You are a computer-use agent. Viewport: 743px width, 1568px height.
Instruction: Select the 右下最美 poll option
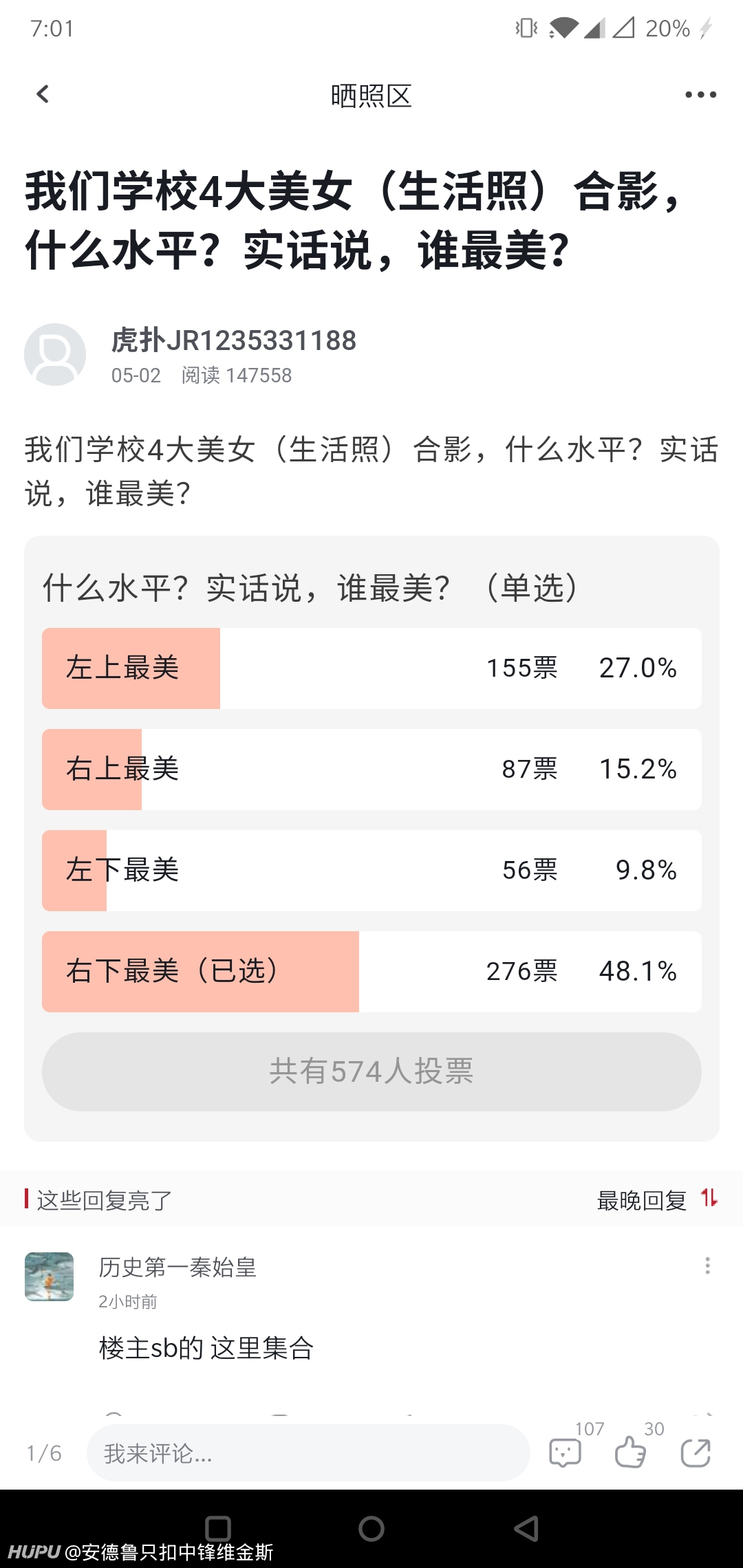(371, 972)
